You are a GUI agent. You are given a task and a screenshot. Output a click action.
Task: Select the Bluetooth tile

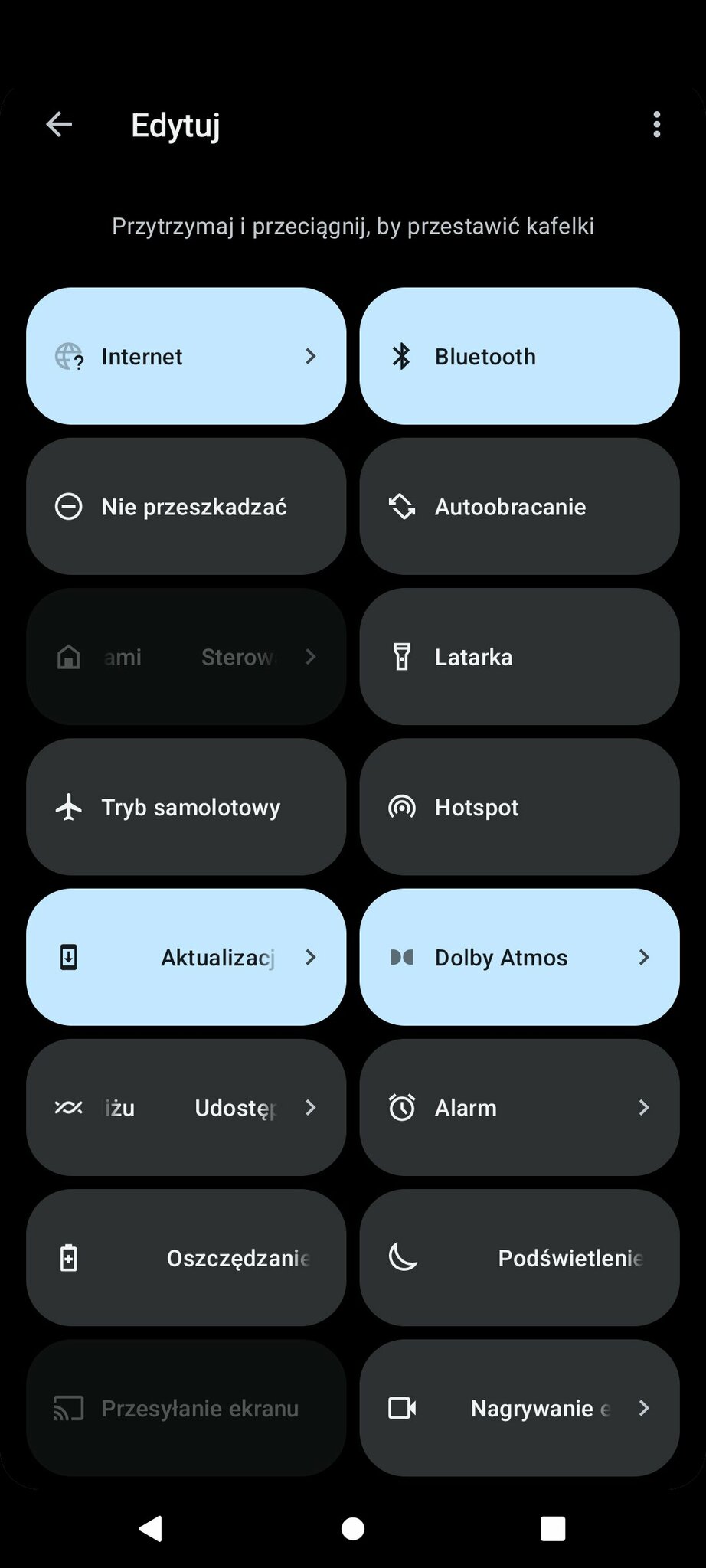pyautogui.click(x=519, y=356)
